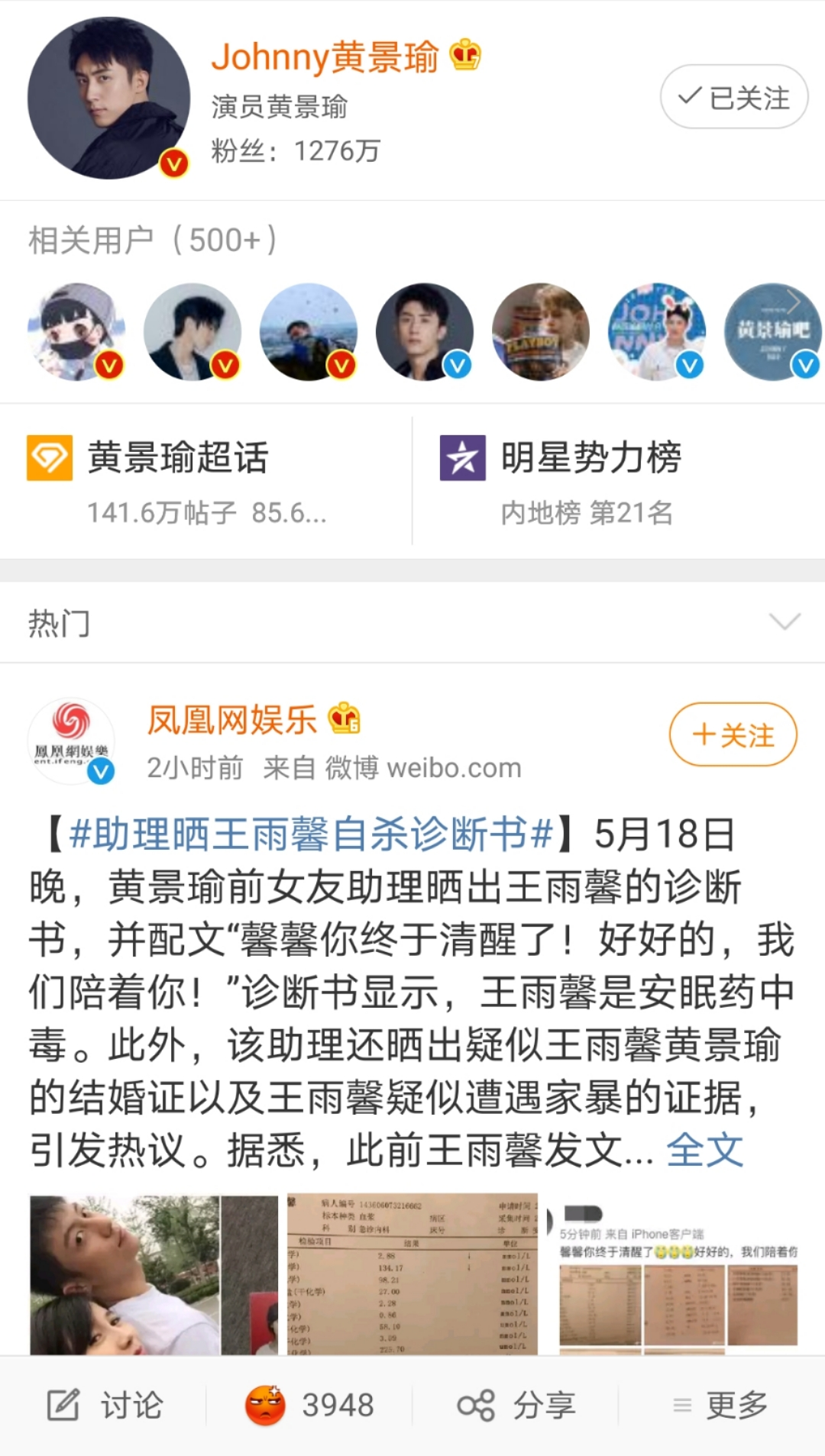Viewport: 825px width, 1456px height.
Task: Open the 更多 more menu
Action: [x=720, y=1405]
